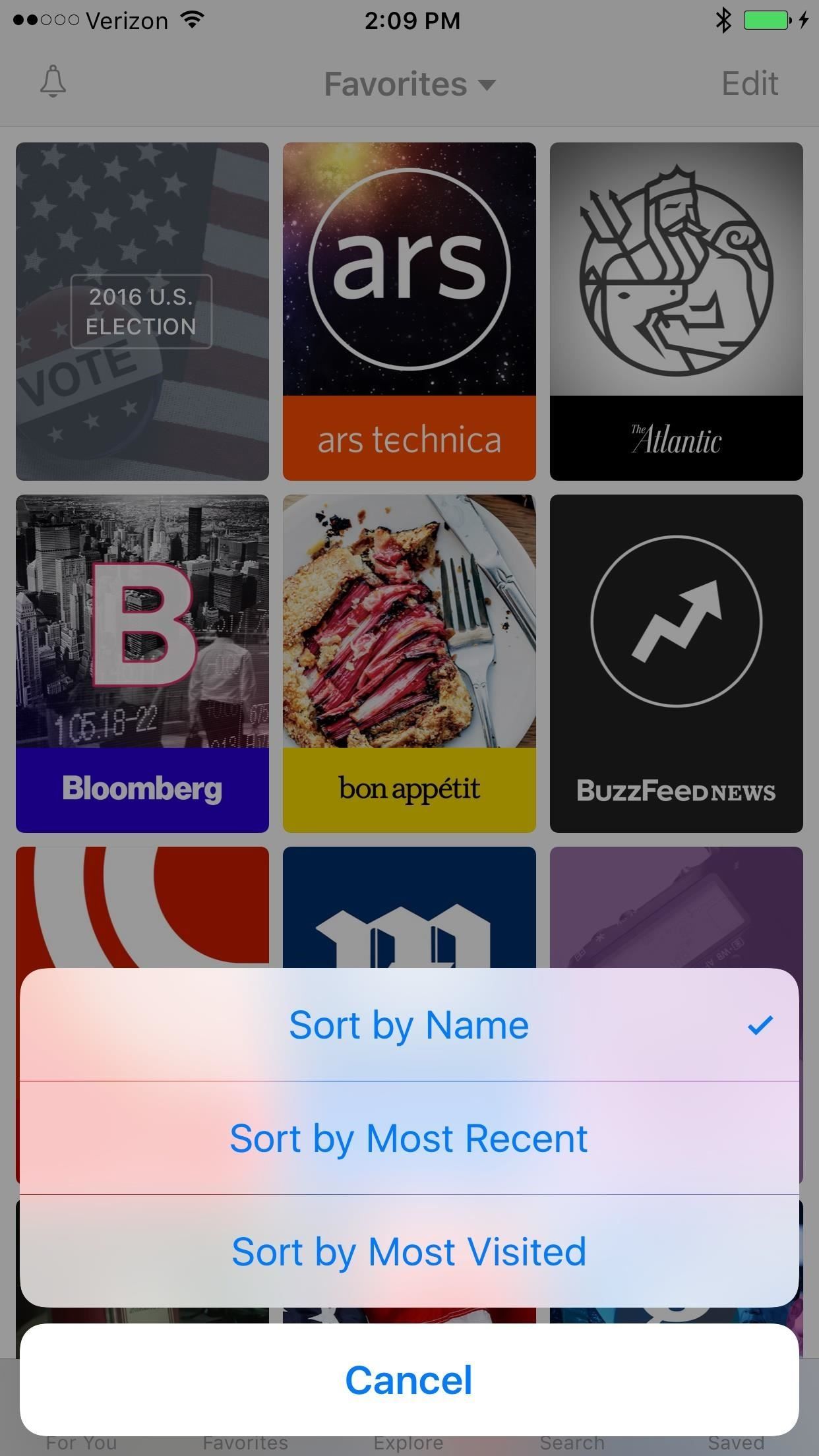819x1456 pixels.
Task: Open the Favorites view switcher chevron
Action: point(487,84)
